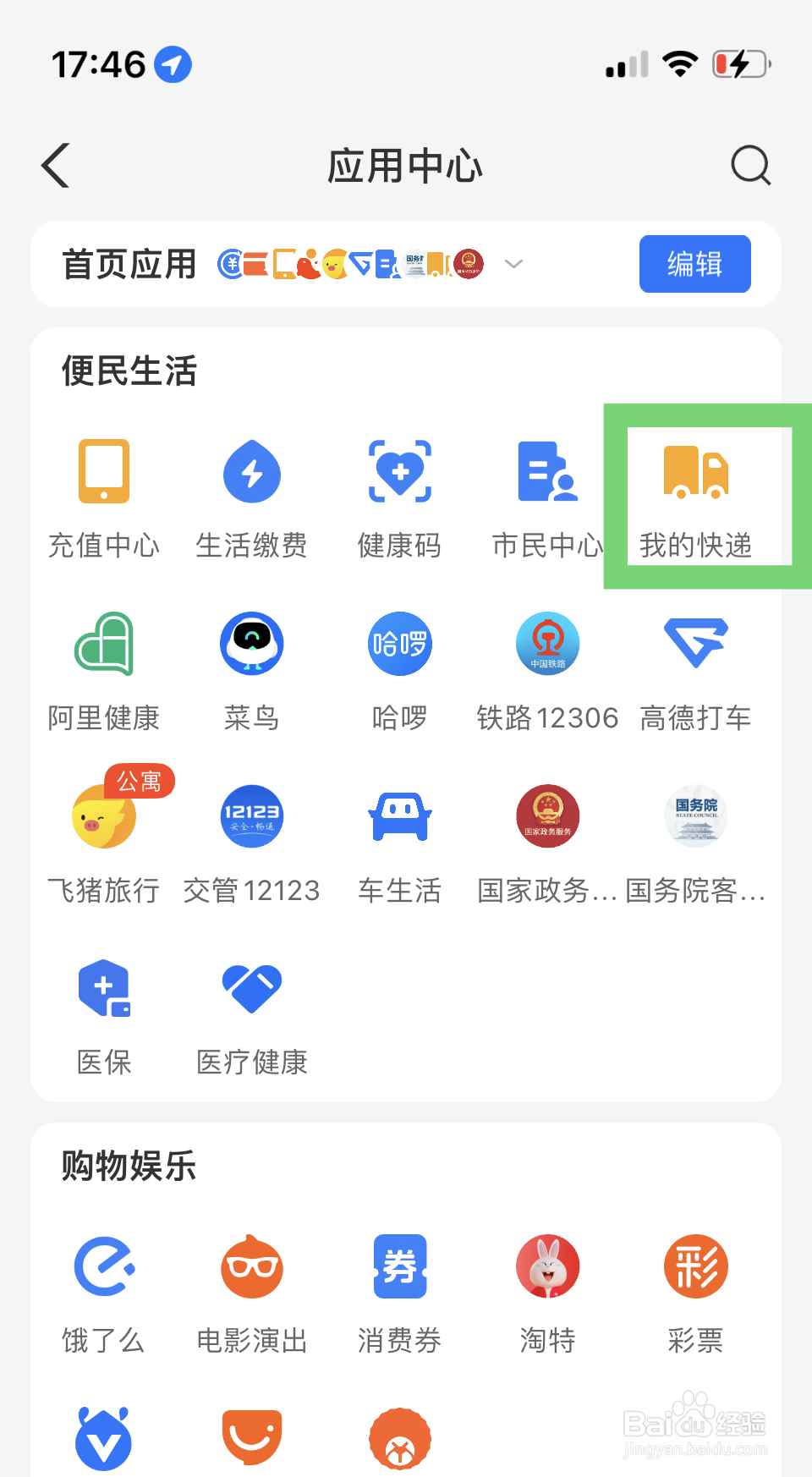812x1477 pixels.
Task: View the 购物娱乐 section header
Action: (128, 1167)
